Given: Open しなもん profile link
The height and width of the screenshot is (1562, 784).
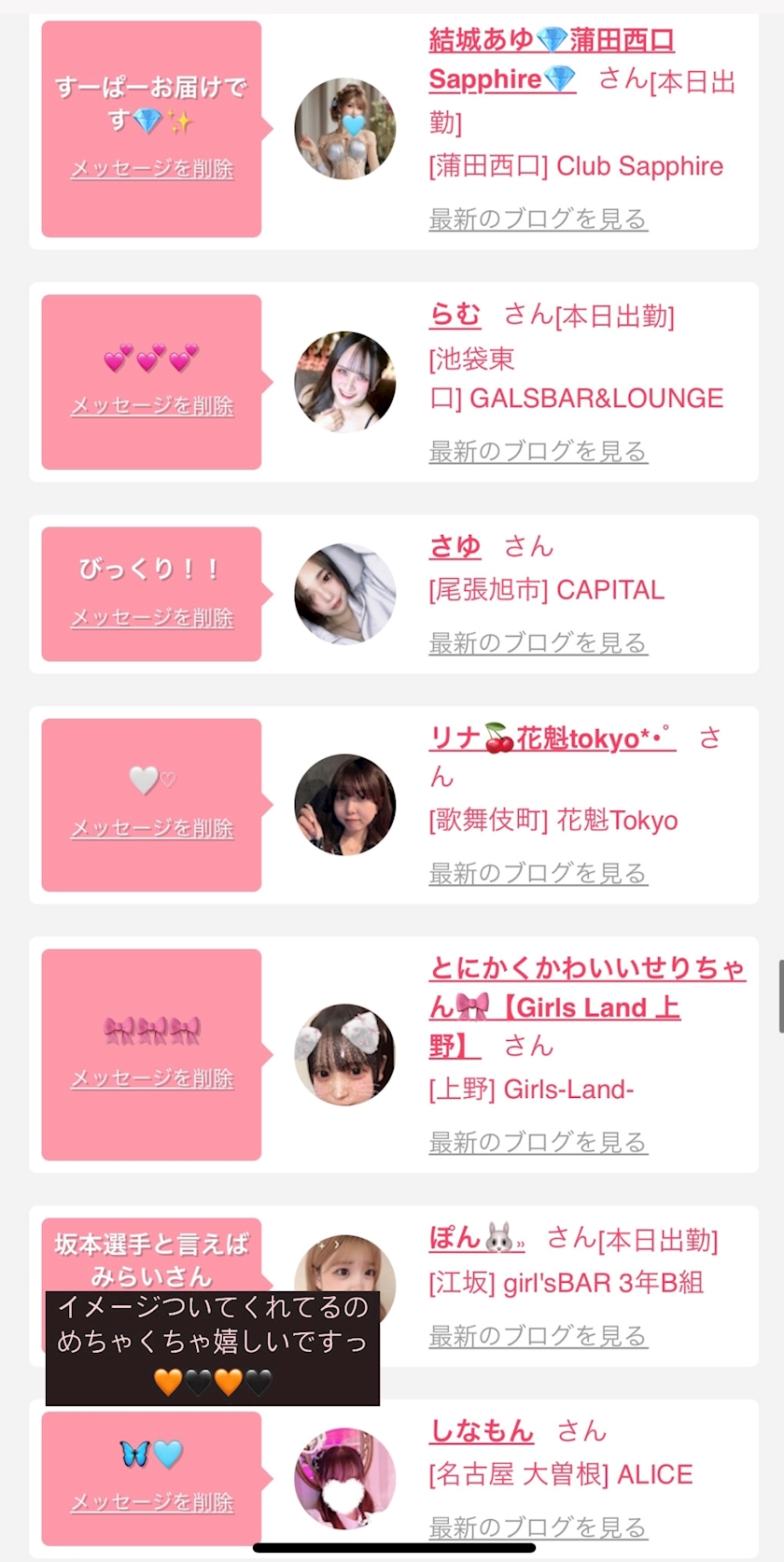Looking at the screenshot, I should pyautogui.click(x=481, y=1431).
